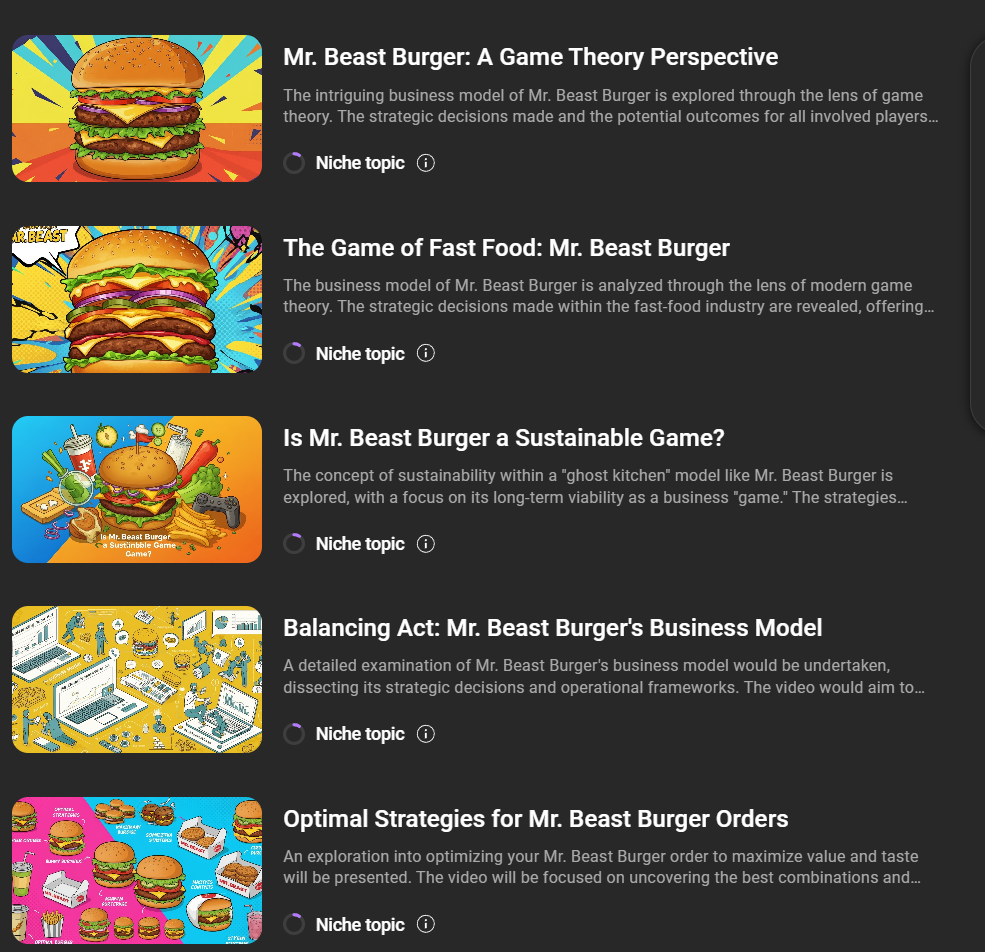985x952 pixels.
Task: View the Niche topic info for 'Balancing Act'
Action: click(426, 734)
